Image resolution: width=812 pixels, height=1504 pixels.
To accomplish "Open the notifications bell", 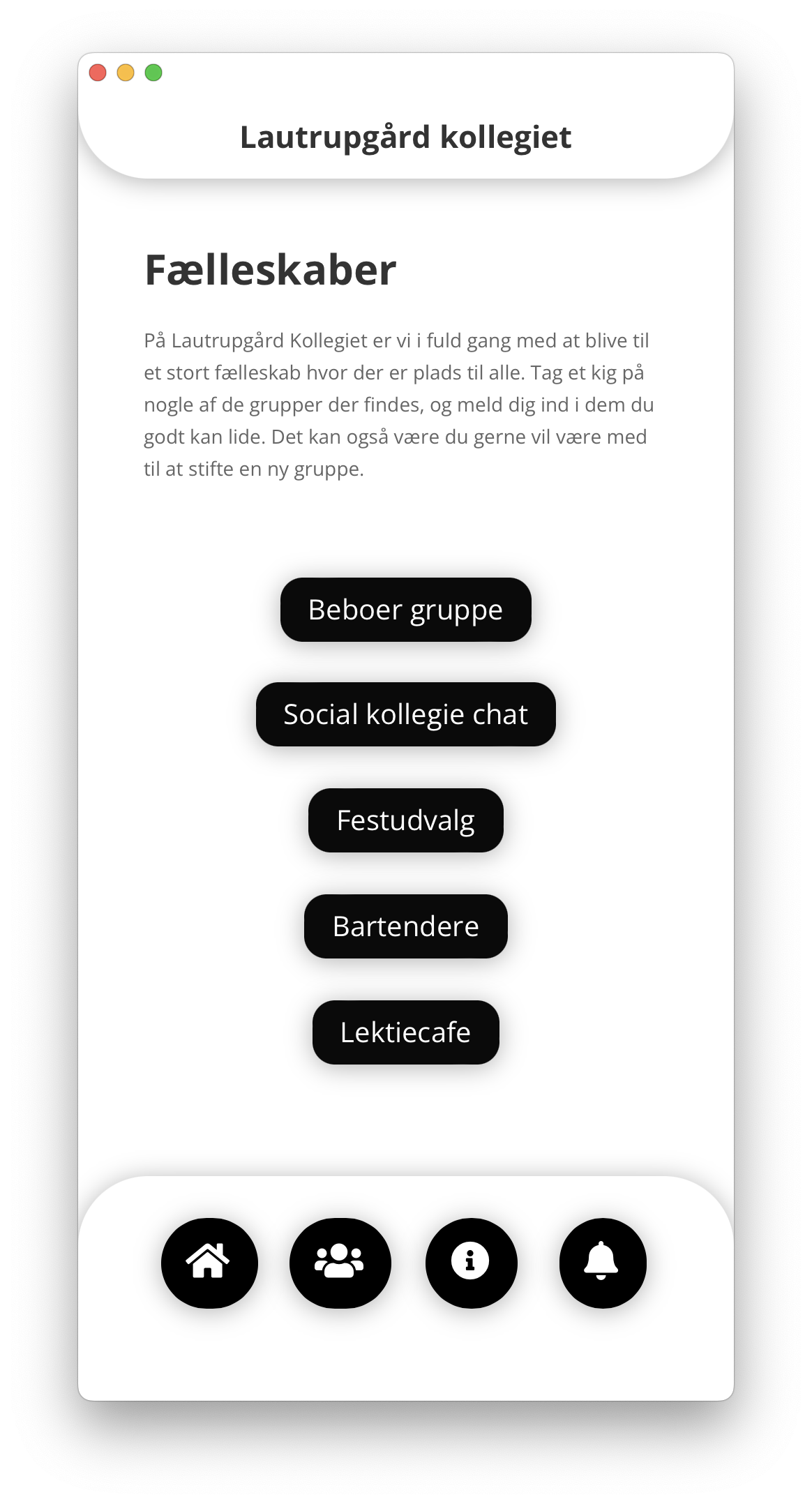I will (x=602, y=1263).
